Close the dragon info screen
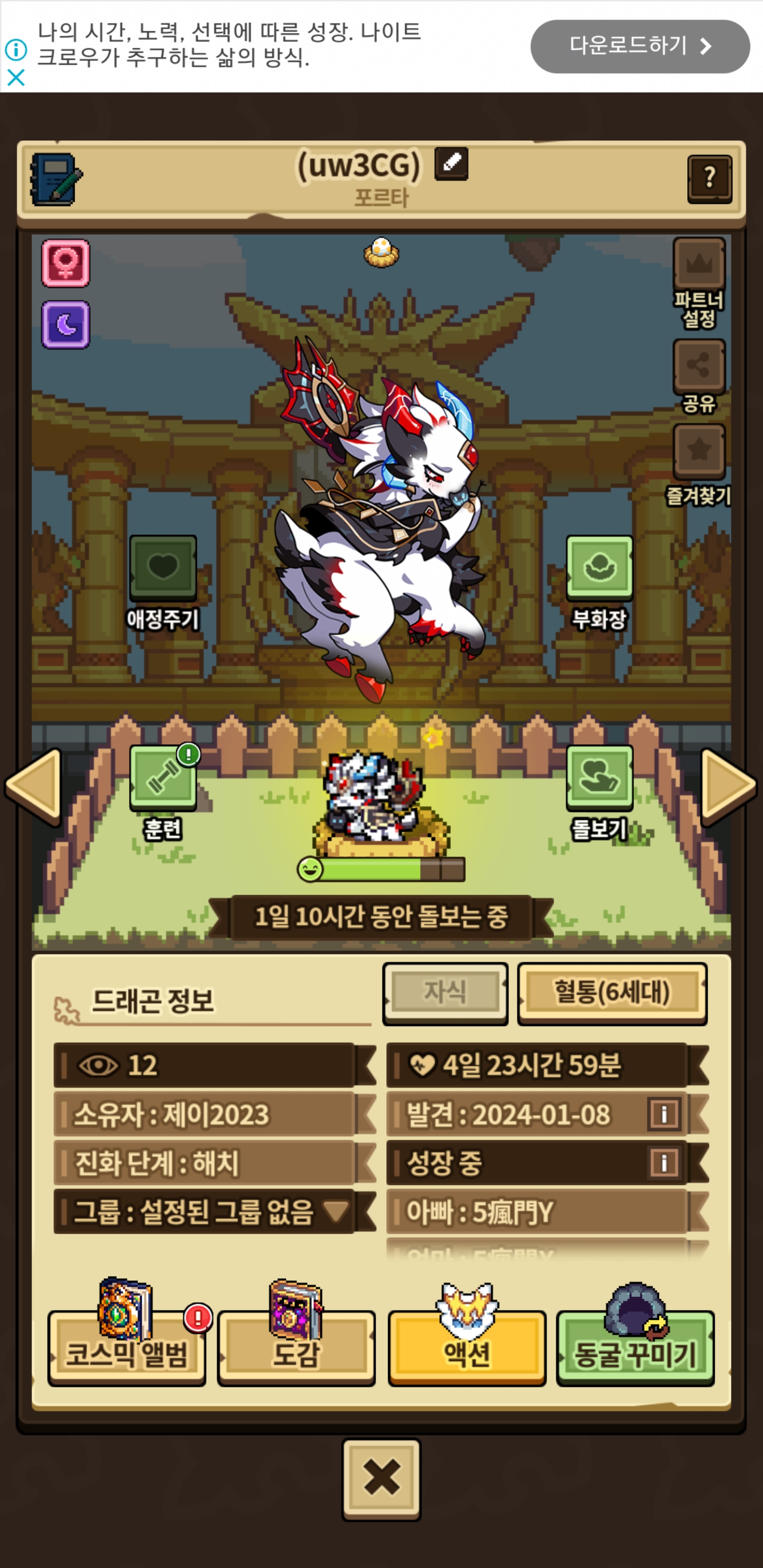The width and height of the screenshot is (763, 1568). [381, 1479]
